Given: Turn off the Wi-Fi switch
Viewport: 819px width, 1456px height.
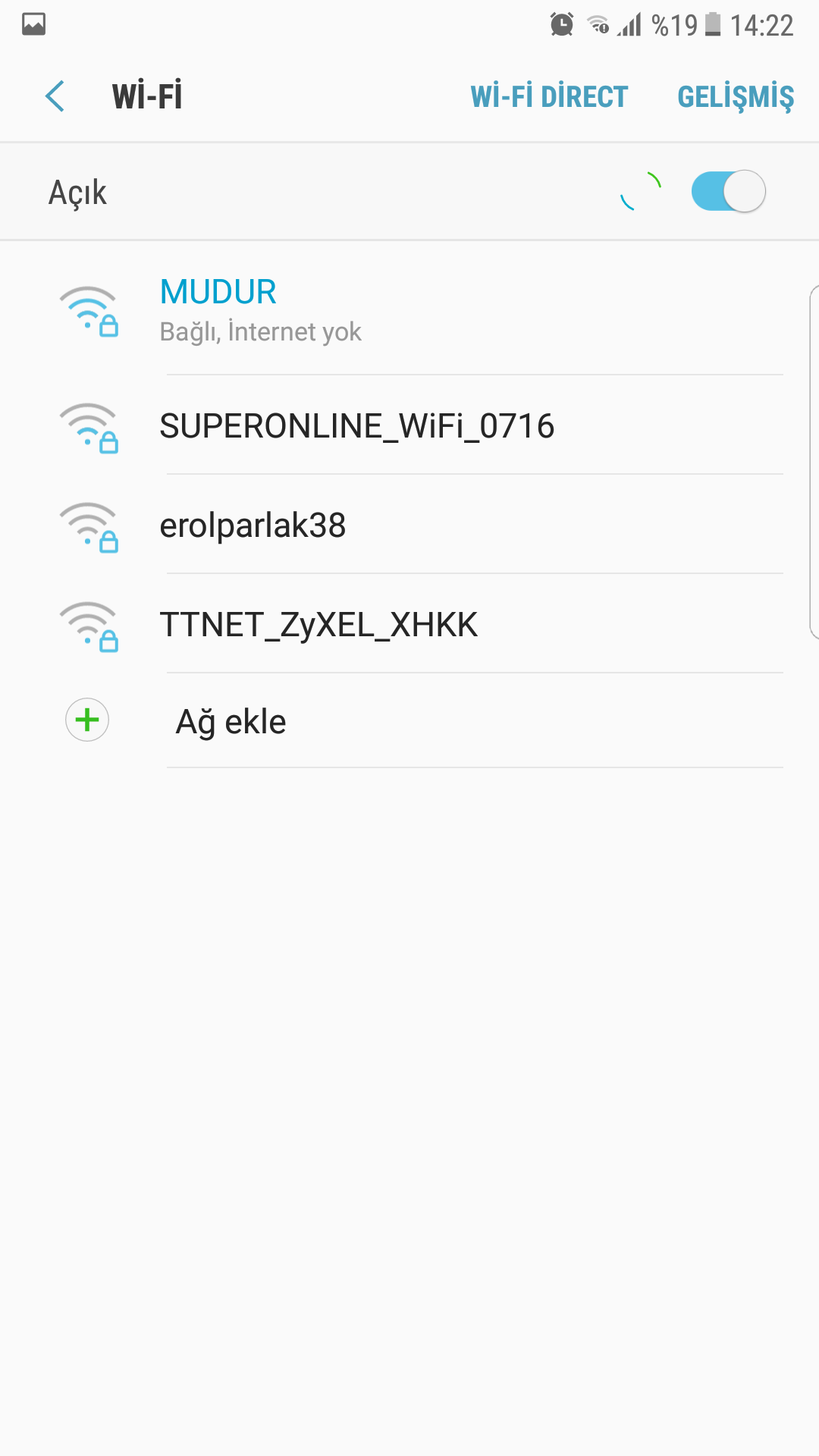Looking at the screenshot, I should [x=728, y=191].
